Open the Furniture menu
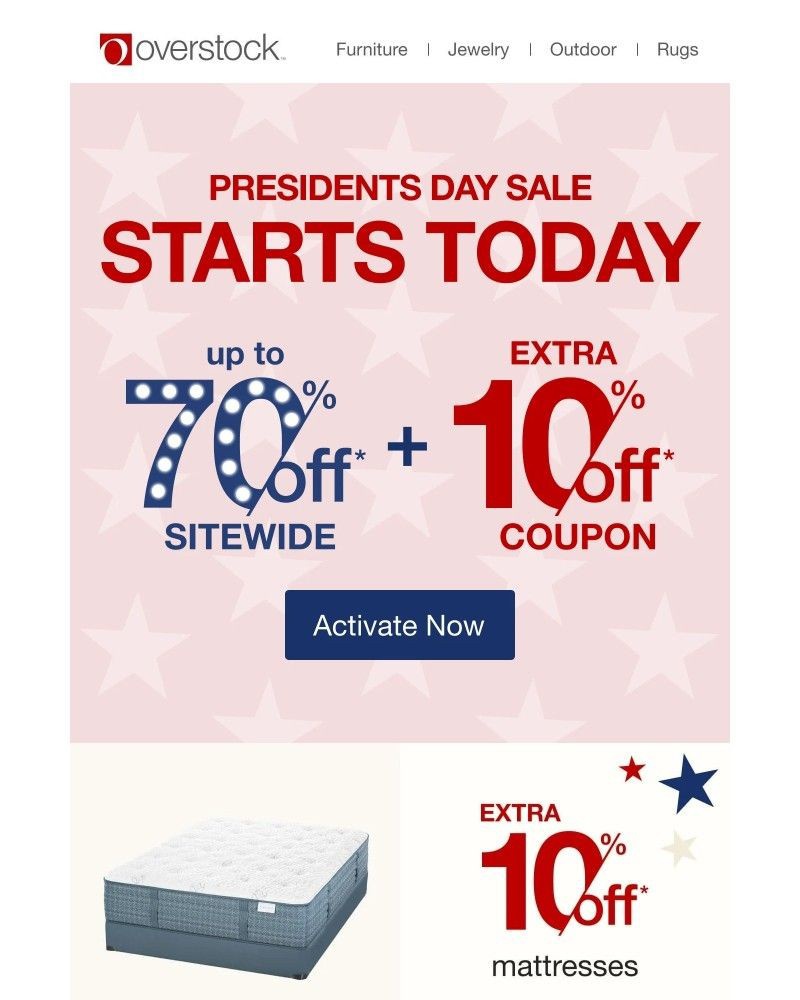The width and height of the screenshot is (800, 1000). coord(371,49)
